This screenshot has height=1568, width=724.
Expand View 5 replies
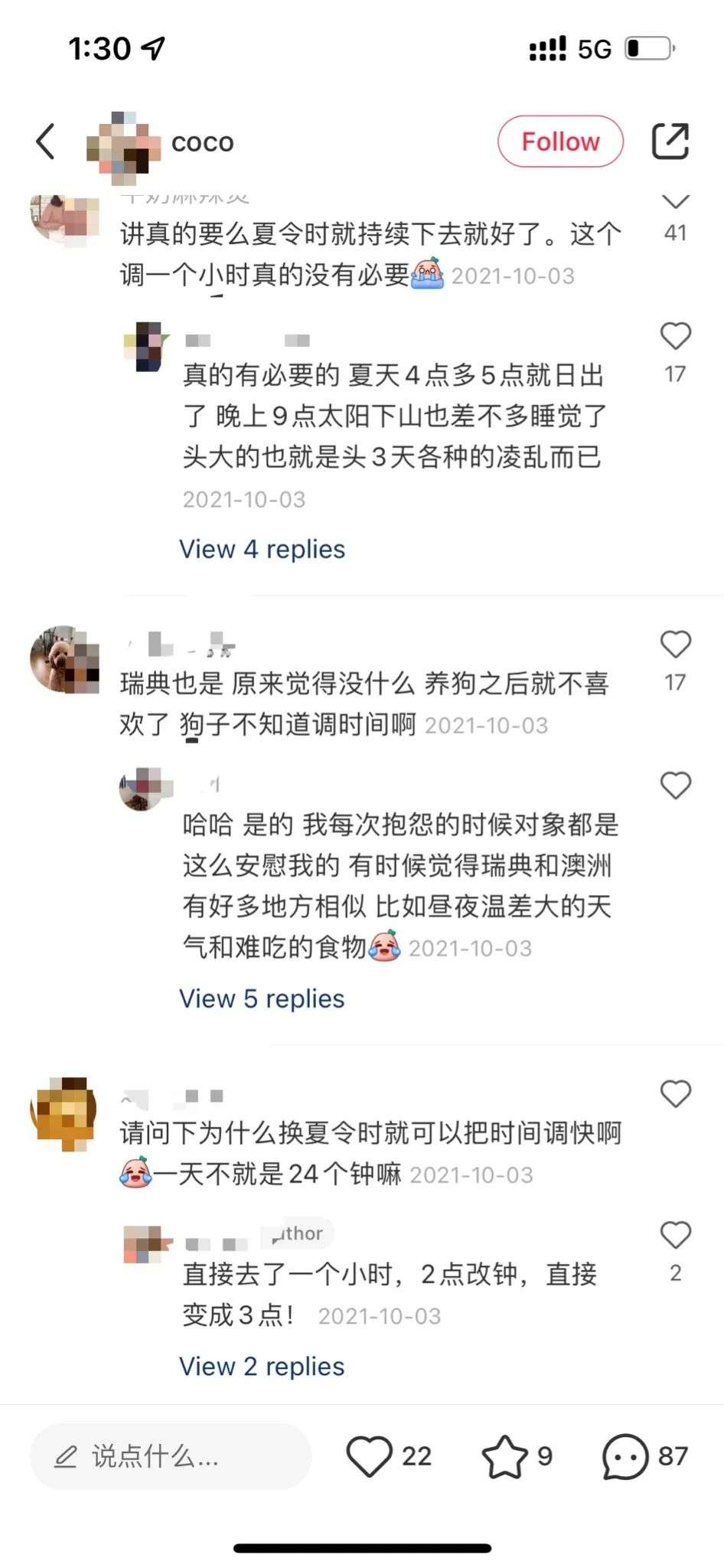coord(262,998)
